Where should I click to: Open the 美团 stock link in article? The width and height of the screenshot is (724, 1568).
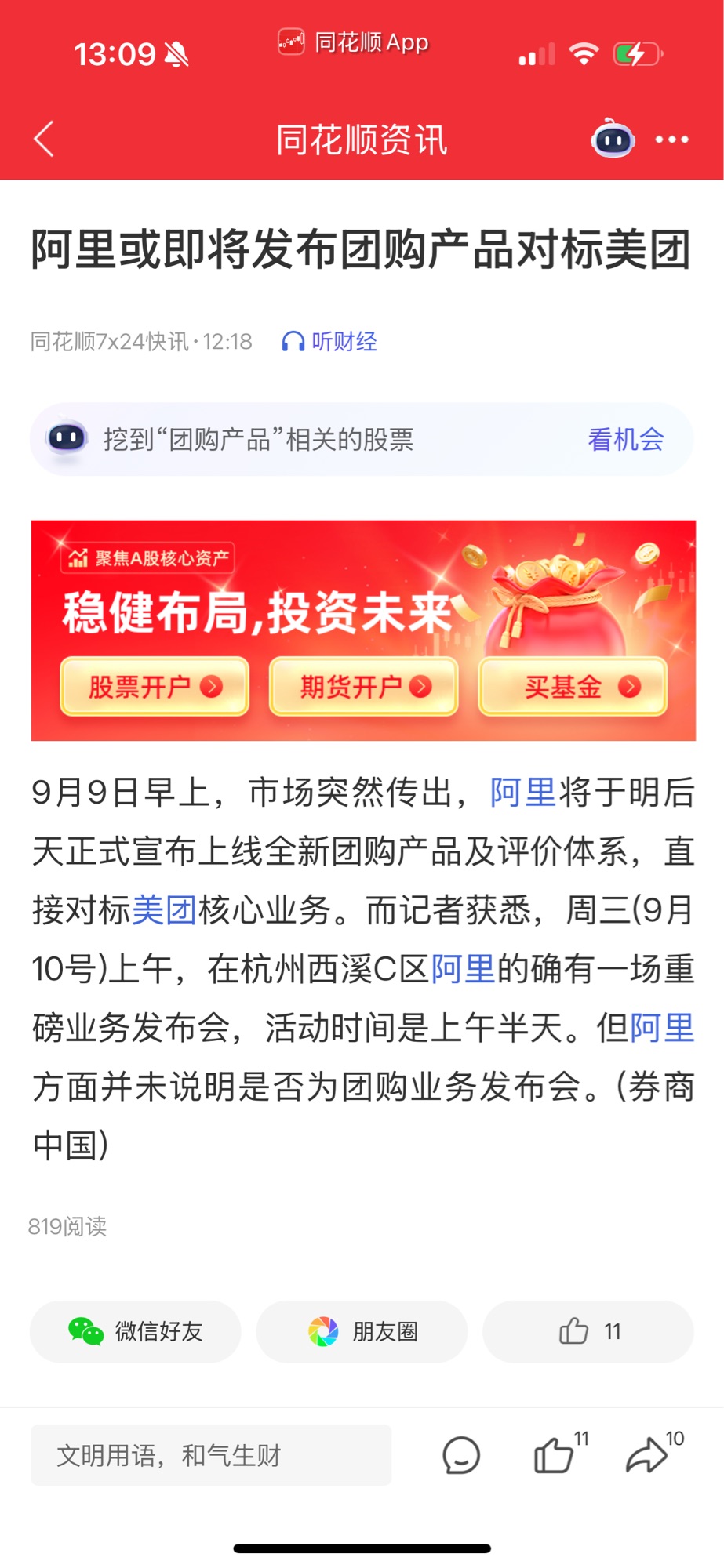click(x=164, y=910)
